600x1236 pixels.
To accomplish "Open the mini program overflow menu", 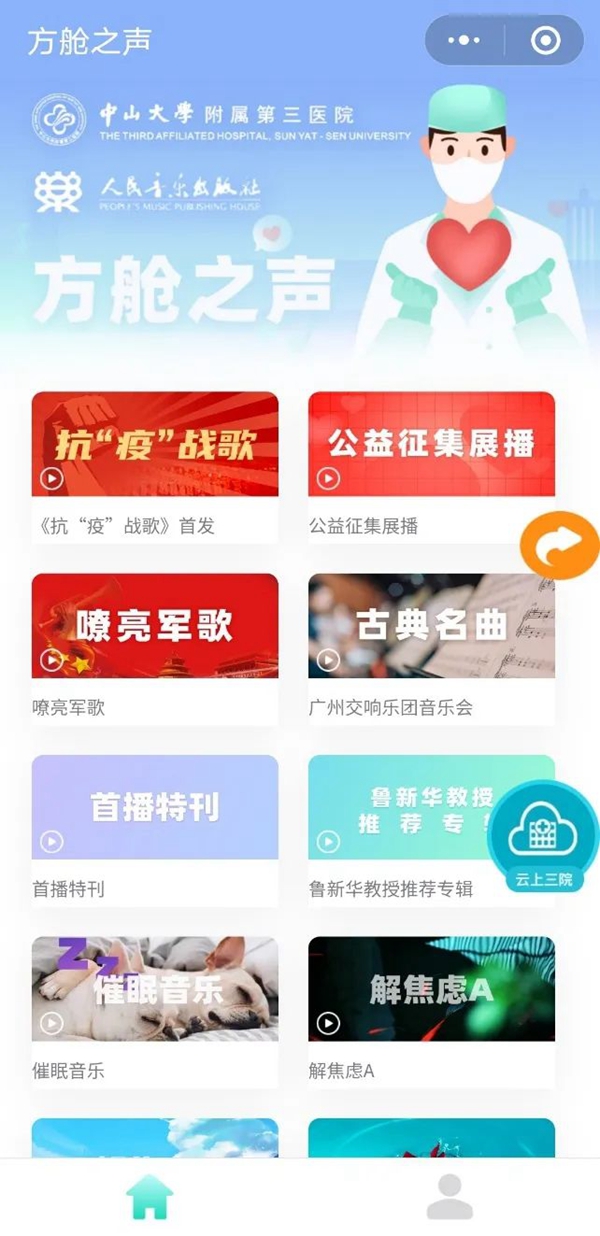I will (464, 41).
